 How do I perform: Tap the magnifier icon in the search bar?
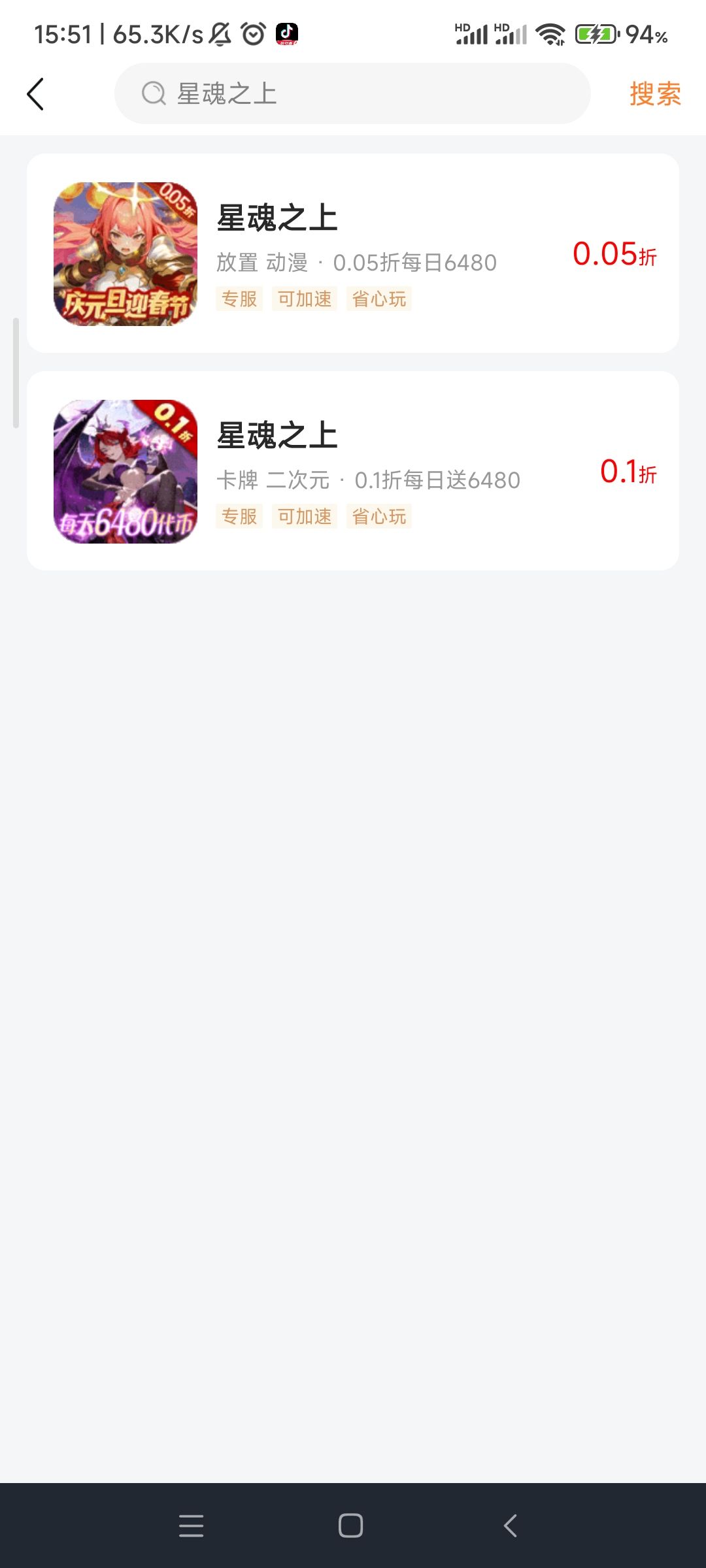[x=152, y=93]
